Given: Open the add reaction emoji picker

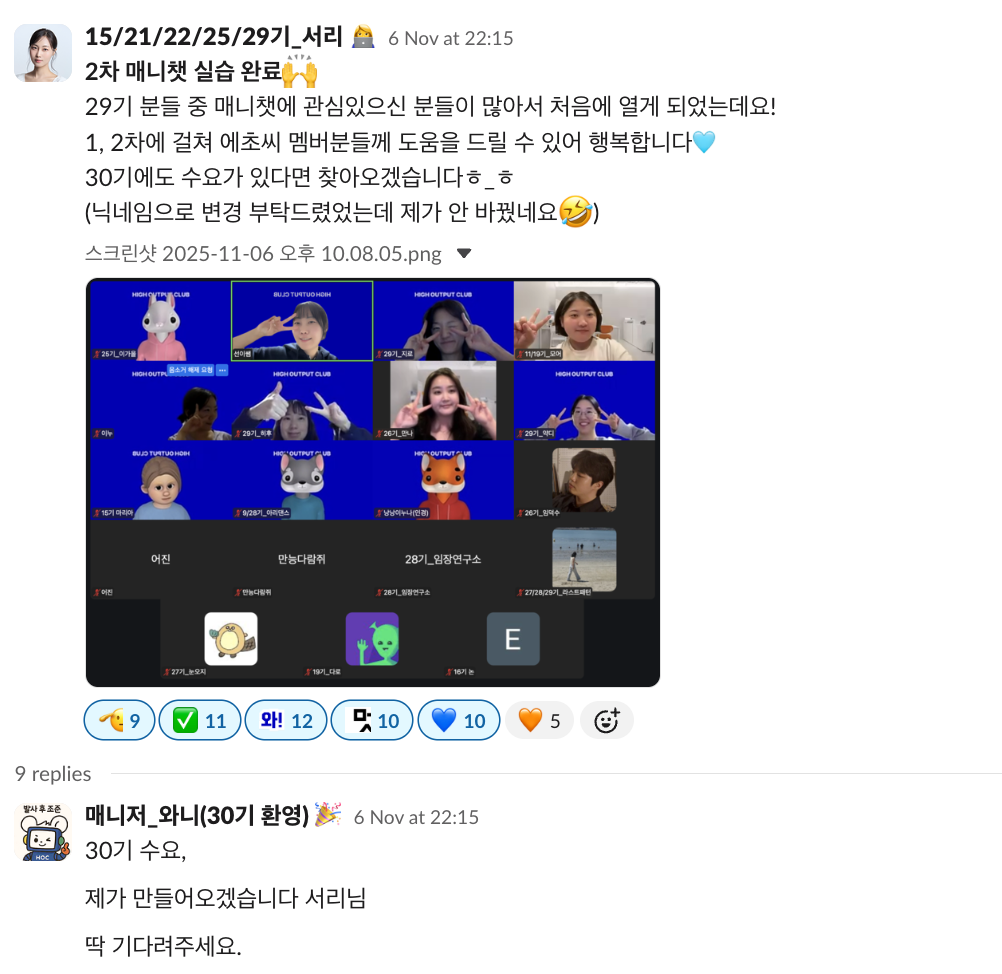Looking at the screenshot, I should pos(606,720).
